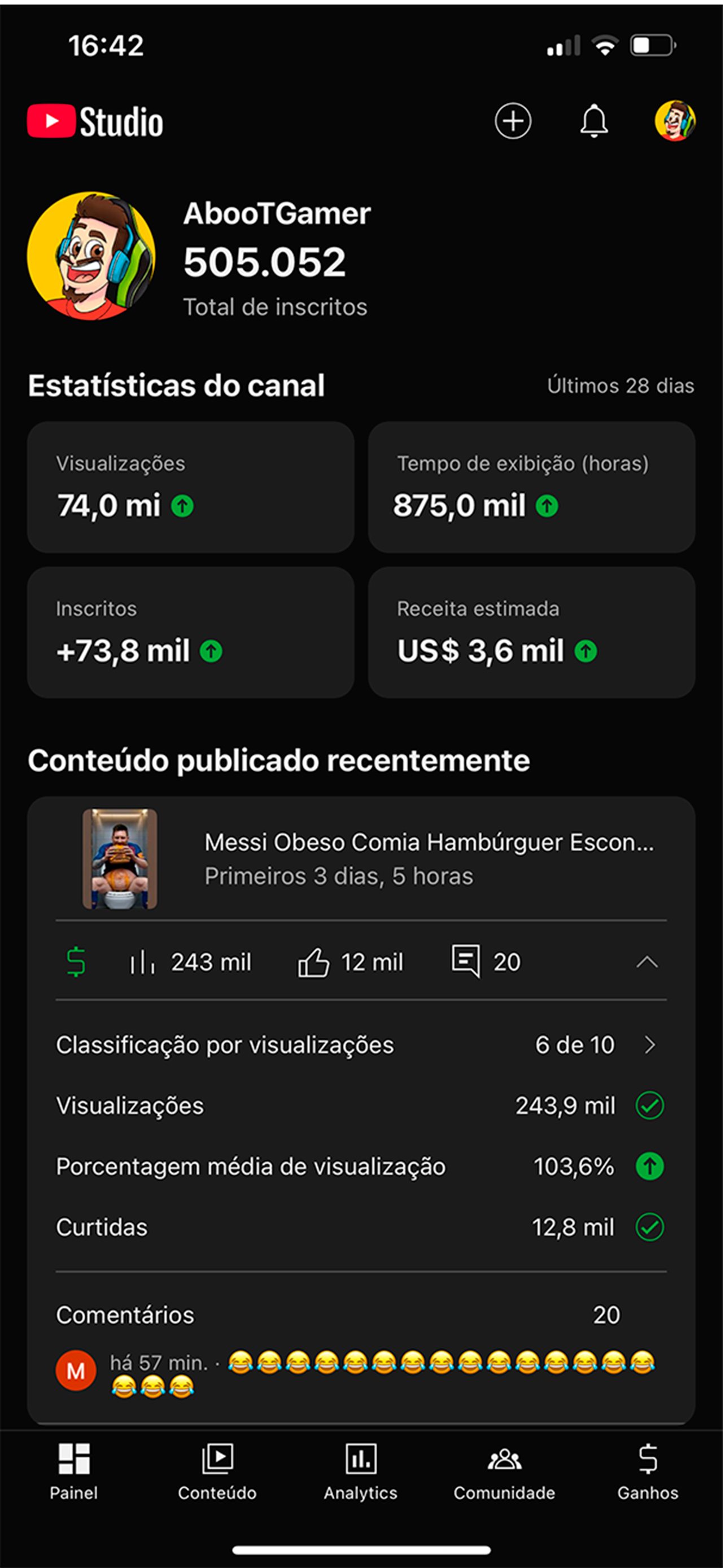This screenshot has height=1568, width=725.
Task: Open the AbooTGamer channel name
Action: pyautogui.click(x=276, y=214)
